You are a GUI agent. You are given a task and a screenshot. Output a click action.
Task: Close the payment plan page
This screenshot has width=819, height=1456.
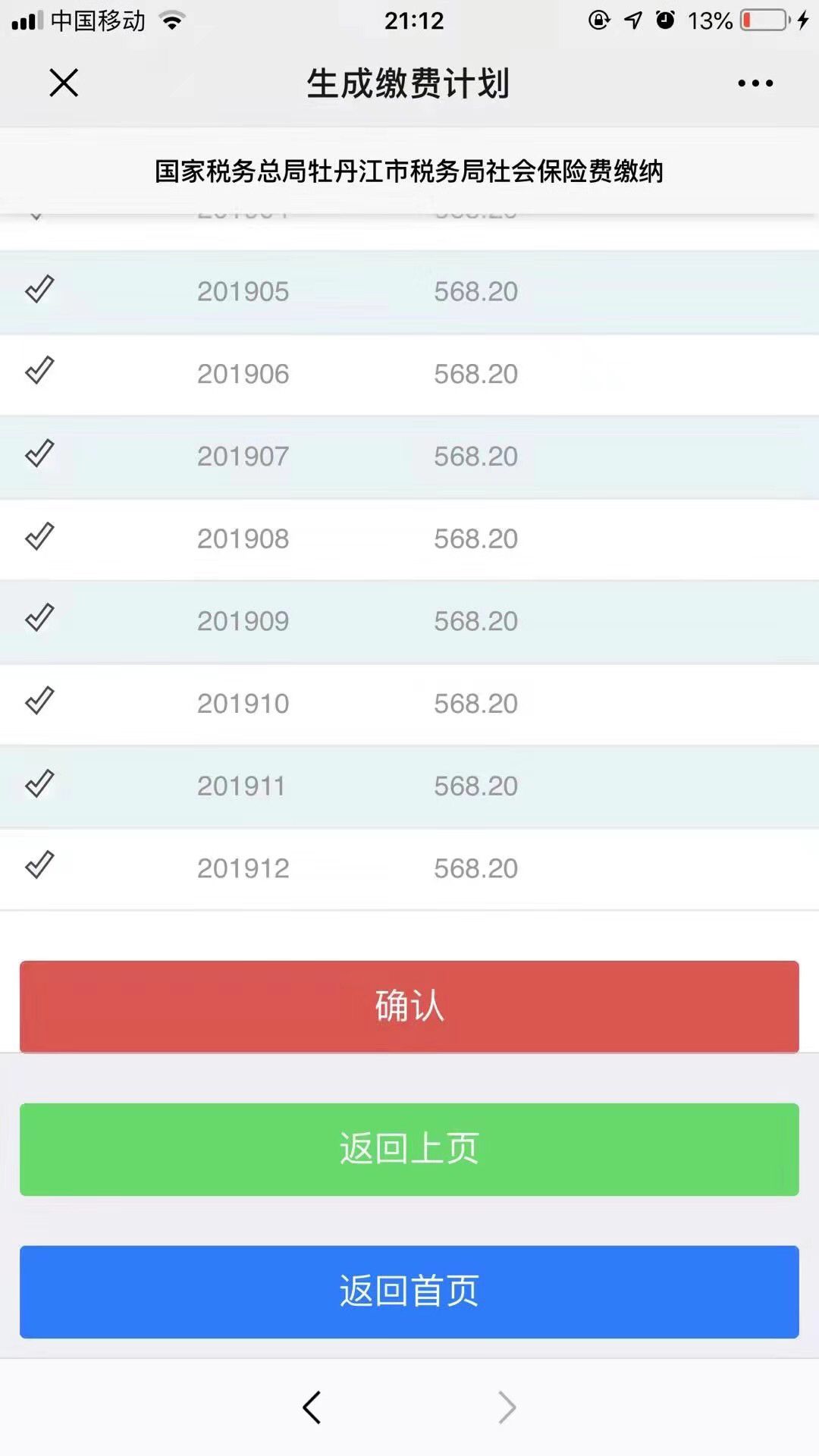[64, 83]
